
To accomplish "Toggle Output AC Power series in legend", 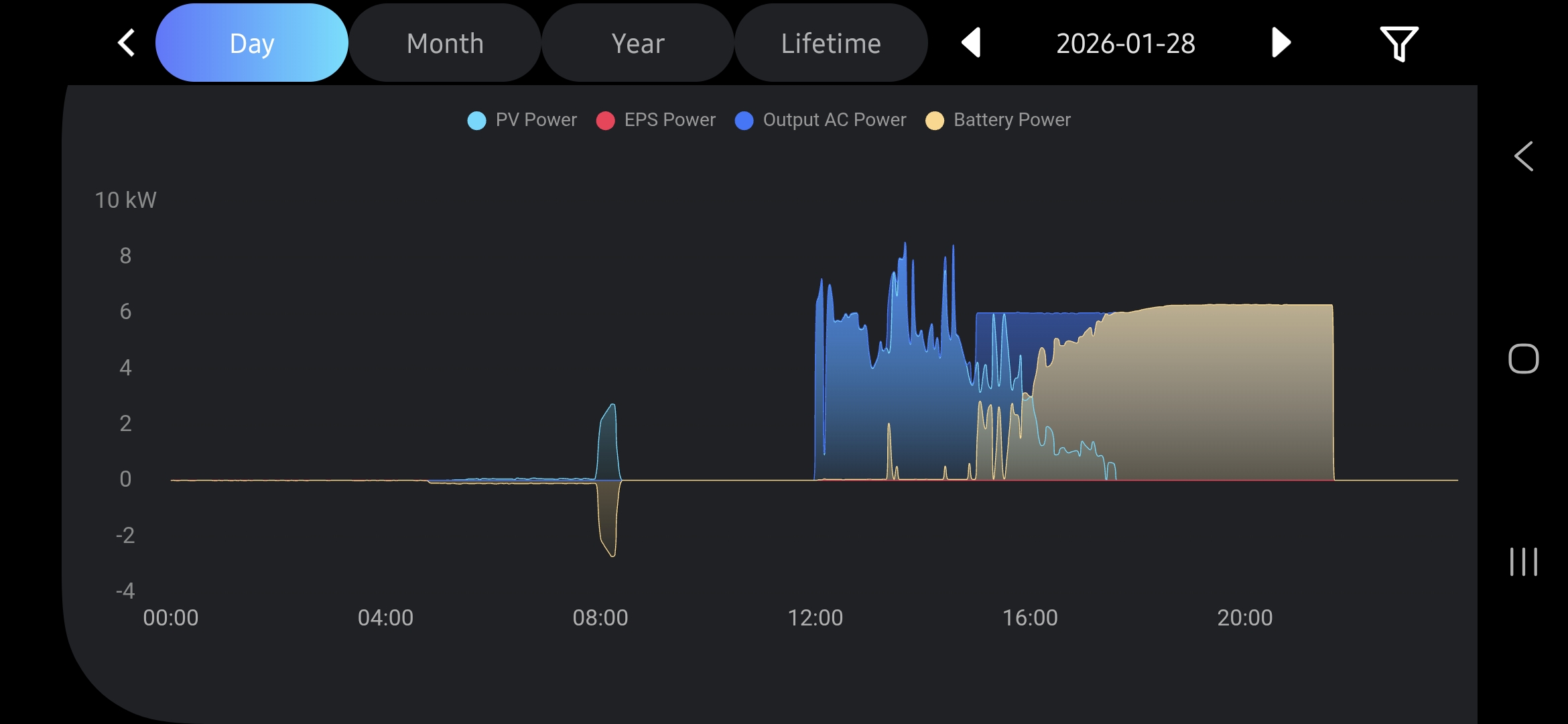I will tap(821, 120).
